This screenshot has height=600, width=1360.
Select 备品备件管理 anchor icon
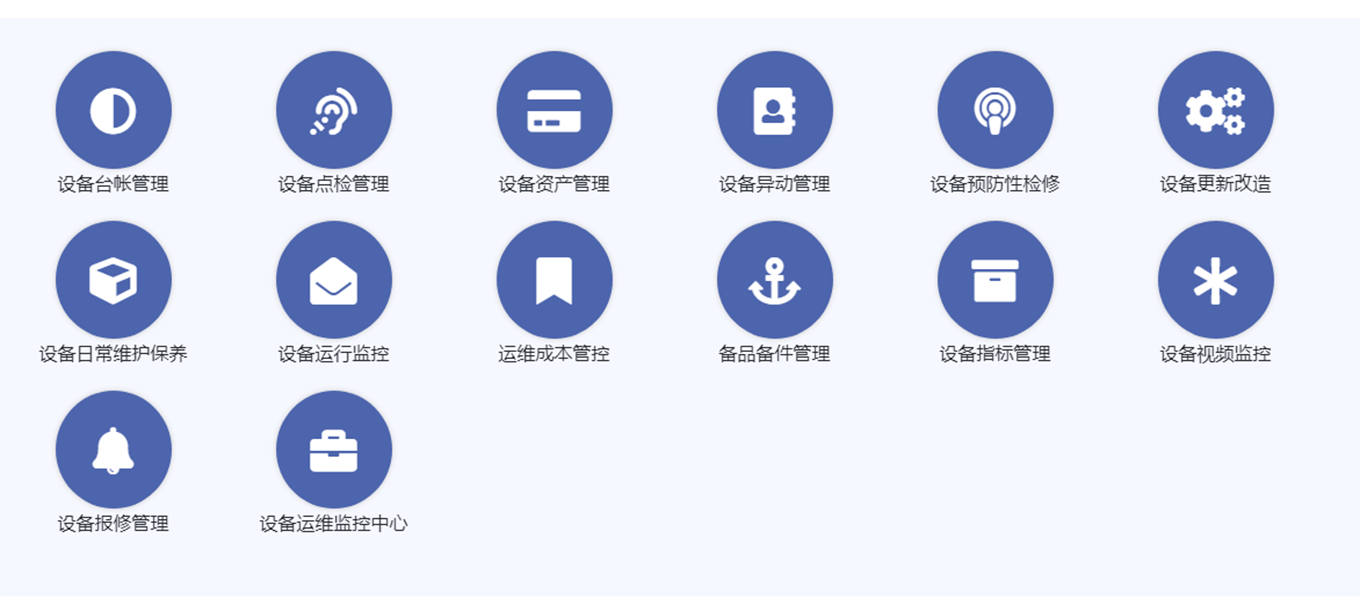[x=775, y=280]
